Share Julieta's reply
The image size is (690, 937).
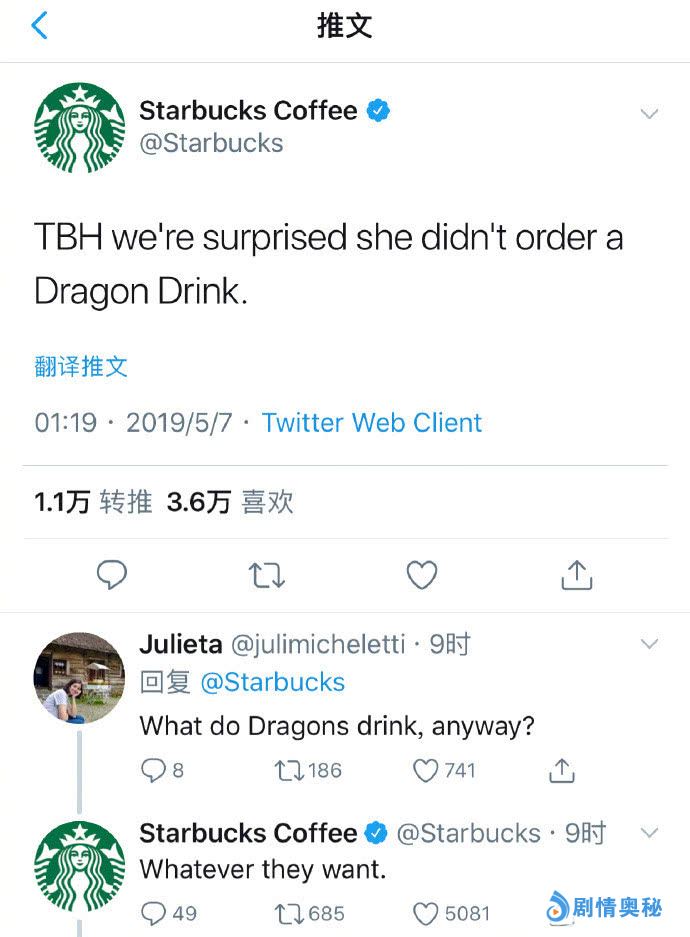point(562,770)
